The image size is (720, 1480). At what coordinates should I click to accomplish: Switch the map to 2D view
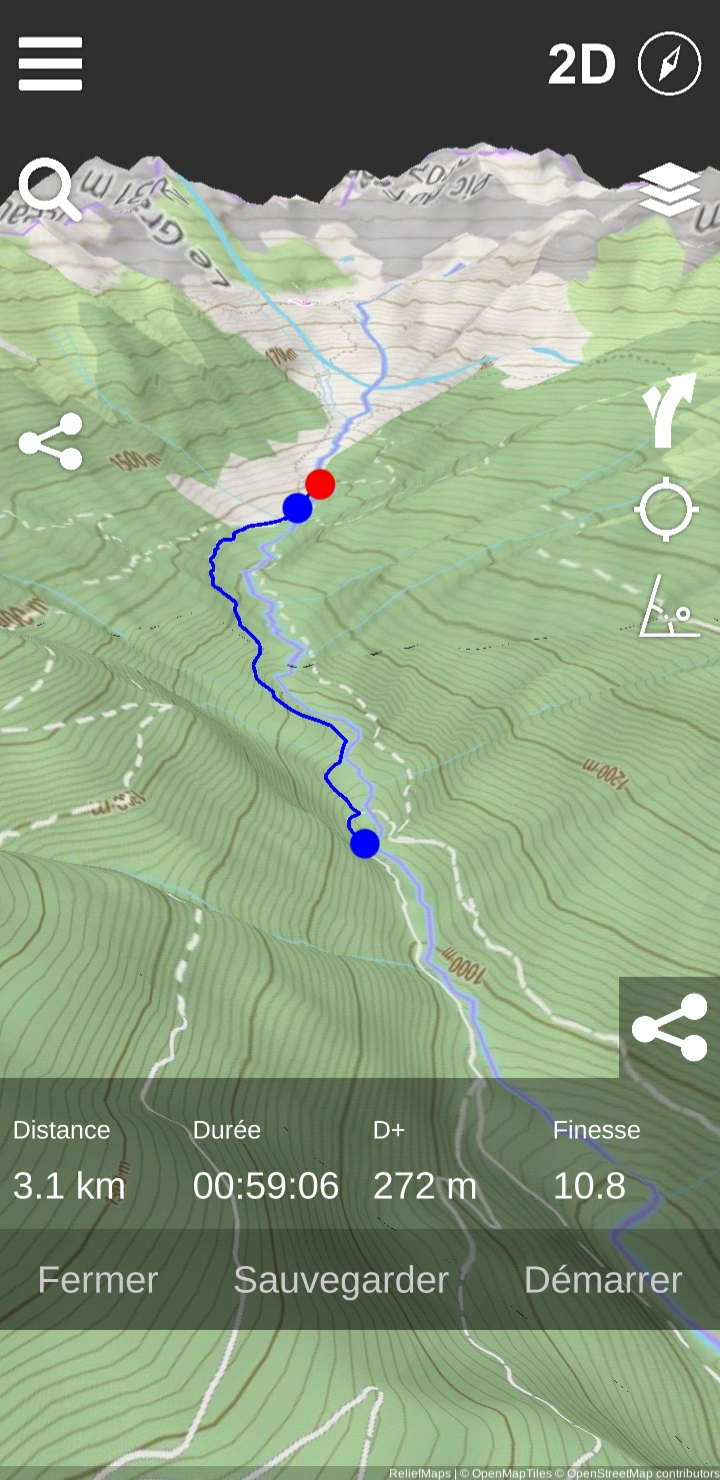pyautogui.click(x=581, y=65)
